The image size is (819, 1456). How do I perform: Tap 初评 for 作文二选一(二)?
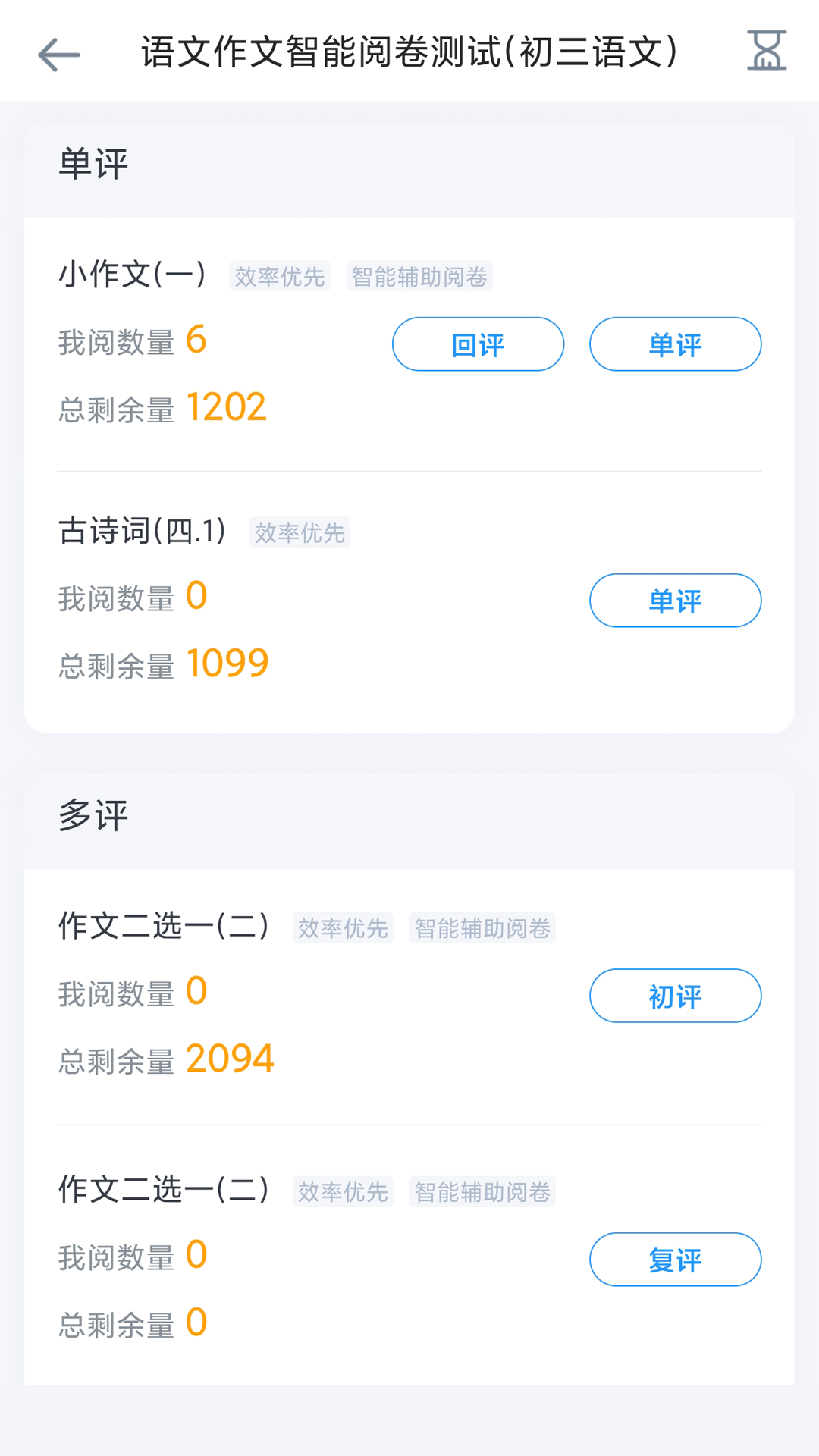coord(675,996)
